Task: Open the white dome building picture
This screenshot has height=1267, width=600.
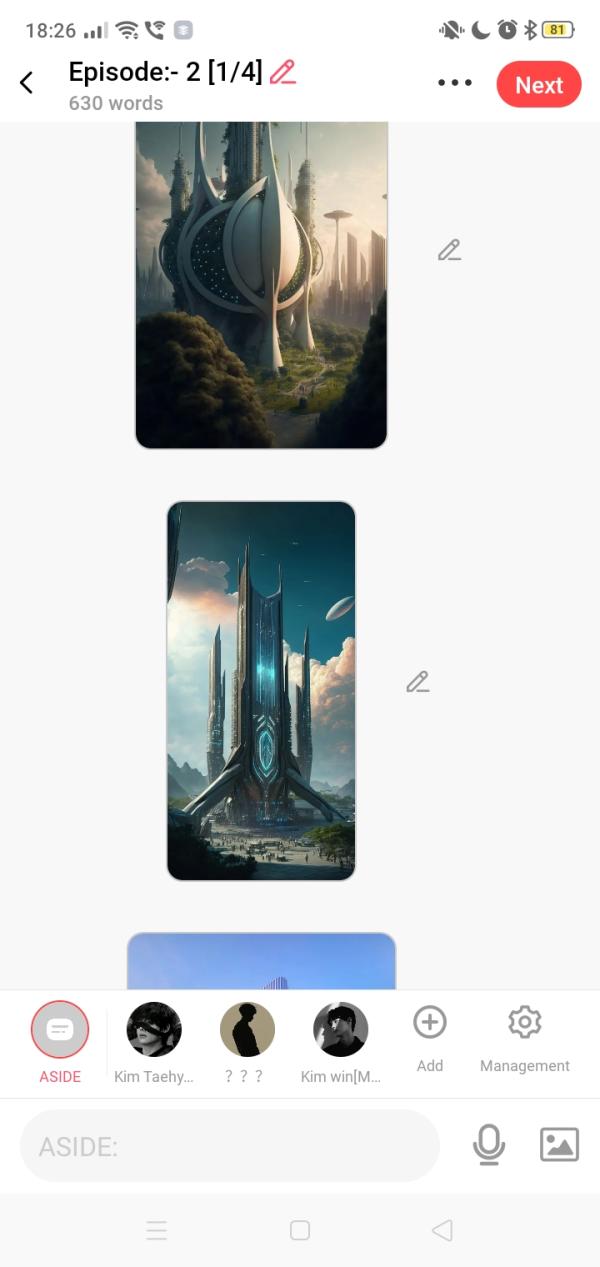Action: click(x=261, y=285)
